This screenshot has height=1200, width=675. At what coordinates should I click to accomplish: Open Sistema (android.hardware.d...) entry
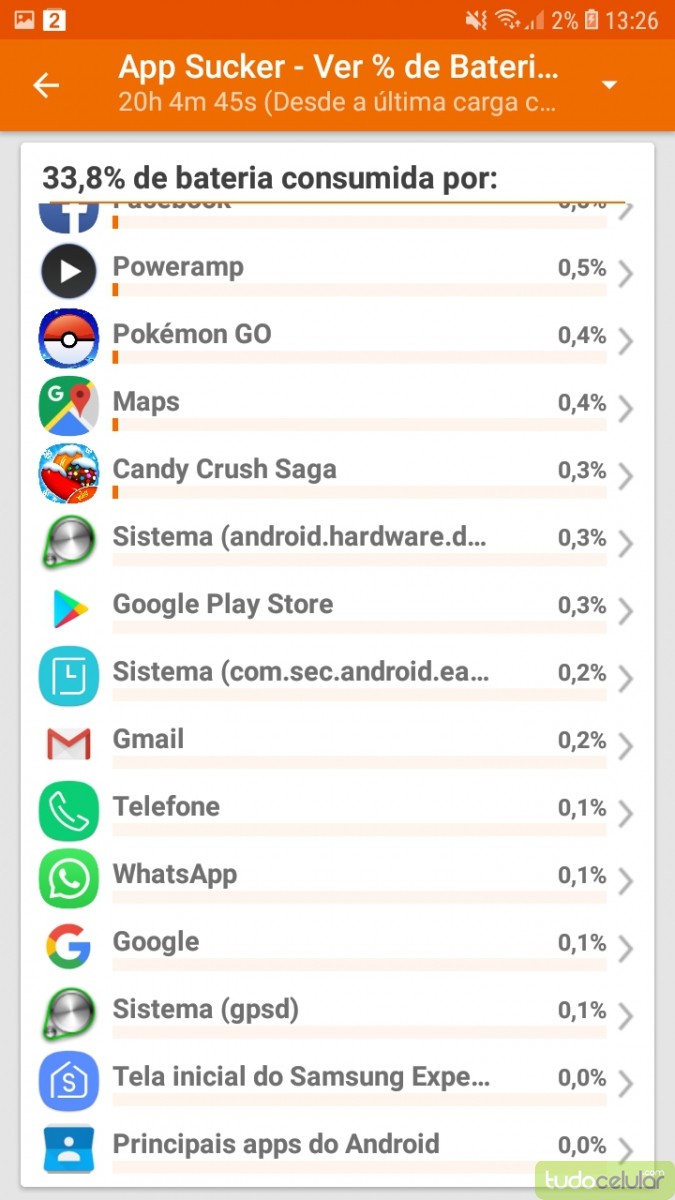(x=337, y=540)
